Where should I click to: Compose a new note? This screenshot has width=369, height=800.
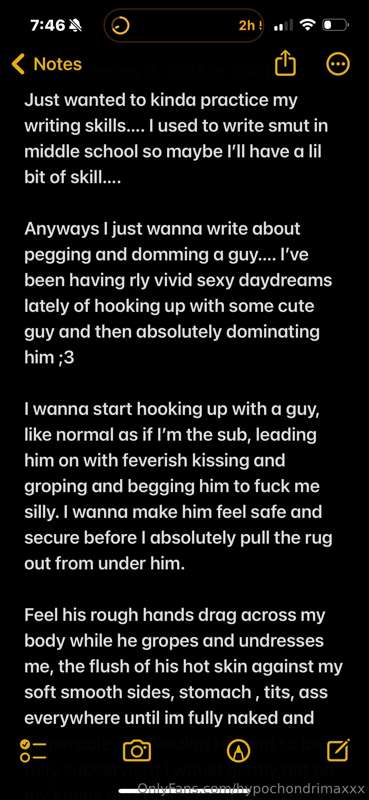[338, 749]
